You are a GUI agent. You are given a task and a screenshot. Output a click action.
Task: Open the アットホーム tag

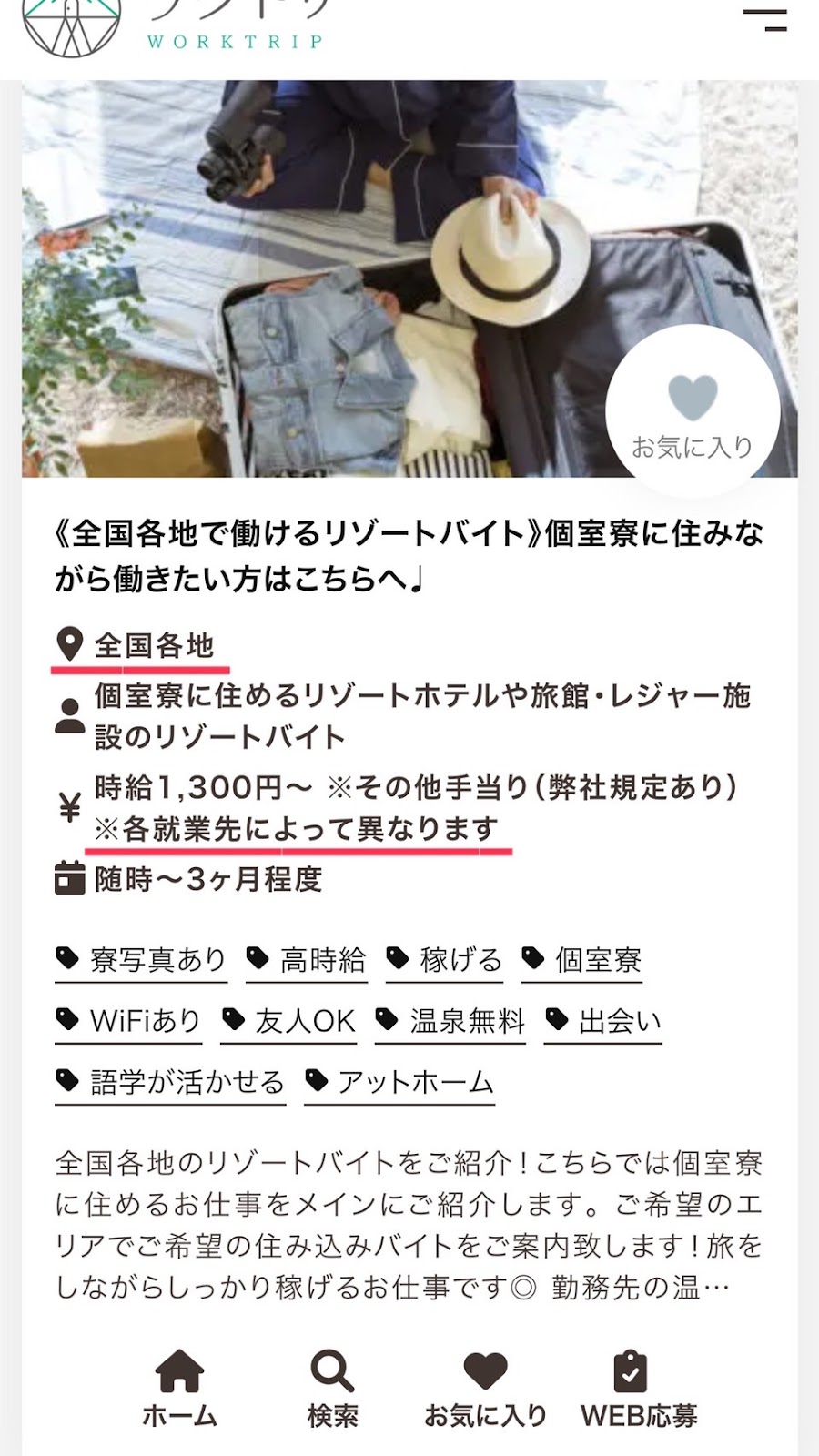pos(399,1083)
